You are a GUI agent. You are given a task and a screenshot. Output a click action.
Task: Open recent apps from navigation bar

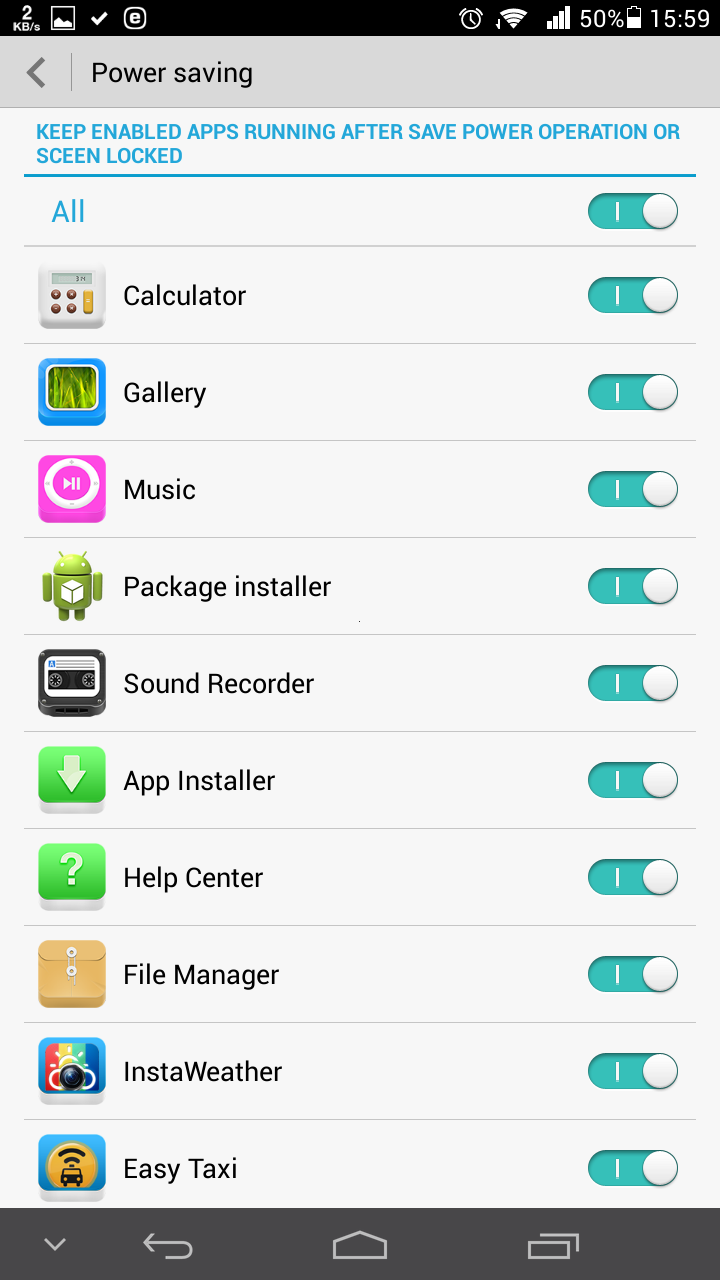(x=553, y=1245)
